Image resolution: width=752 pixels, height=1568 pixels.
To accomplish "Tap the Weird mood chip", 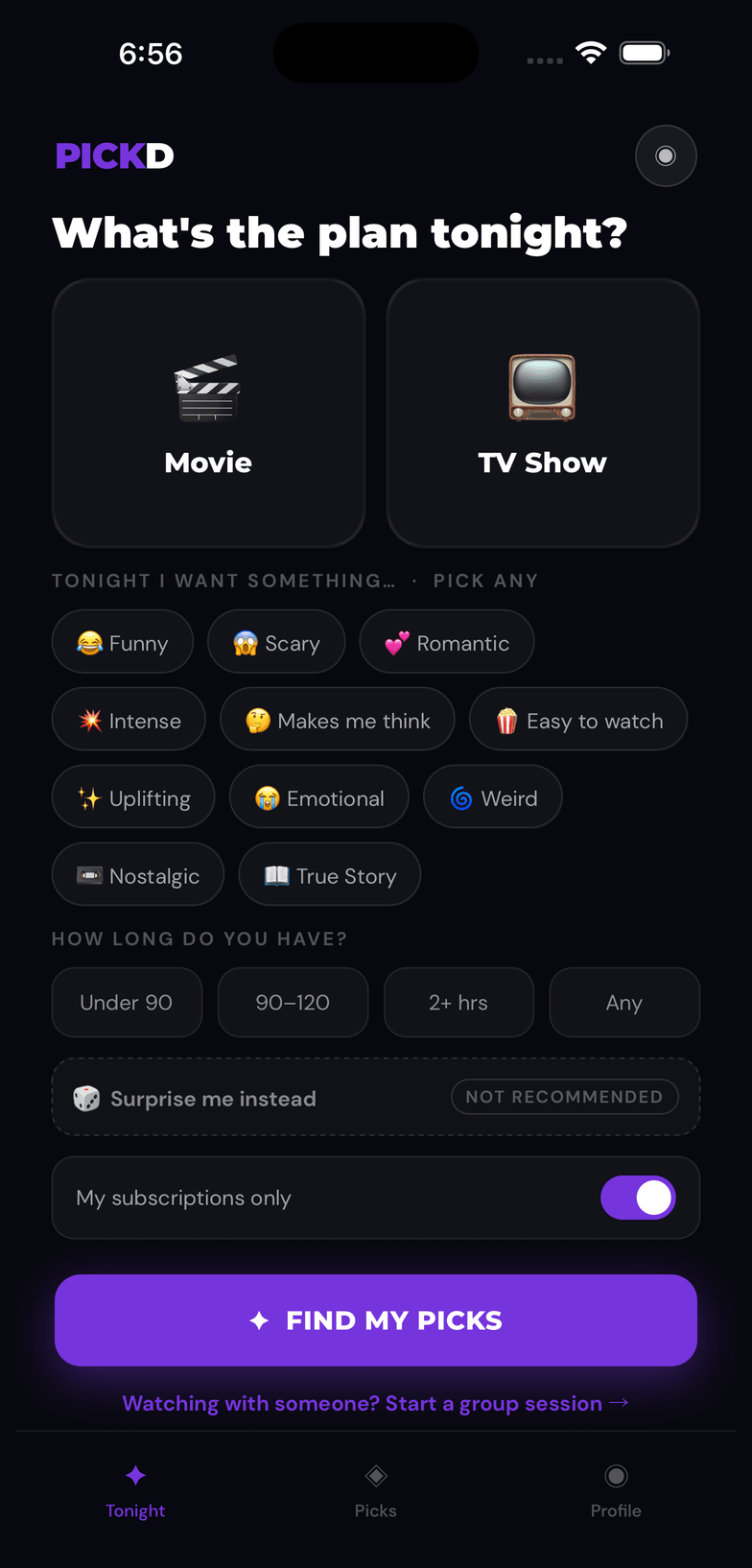I will (493, 798).
